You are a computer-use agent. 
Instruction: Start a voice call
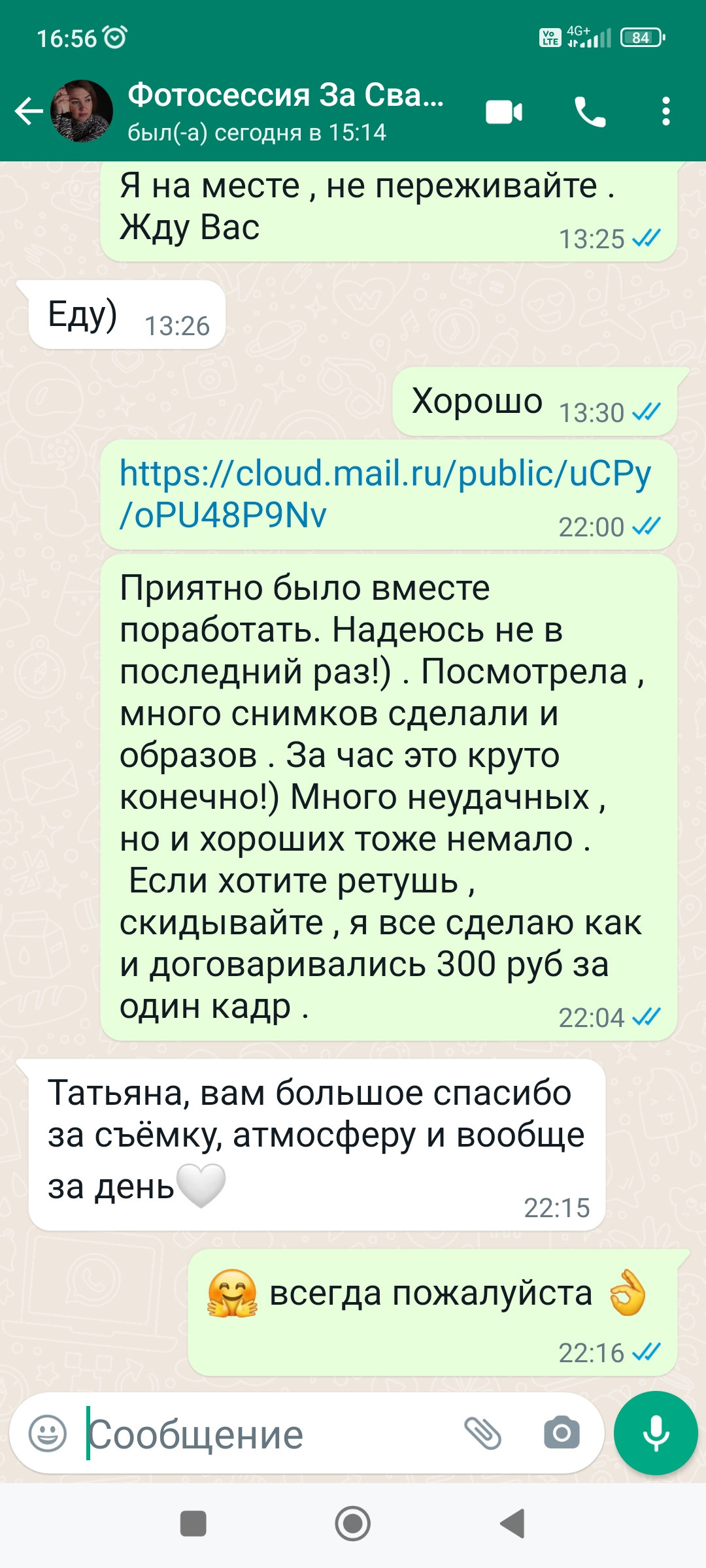[590, 112]
